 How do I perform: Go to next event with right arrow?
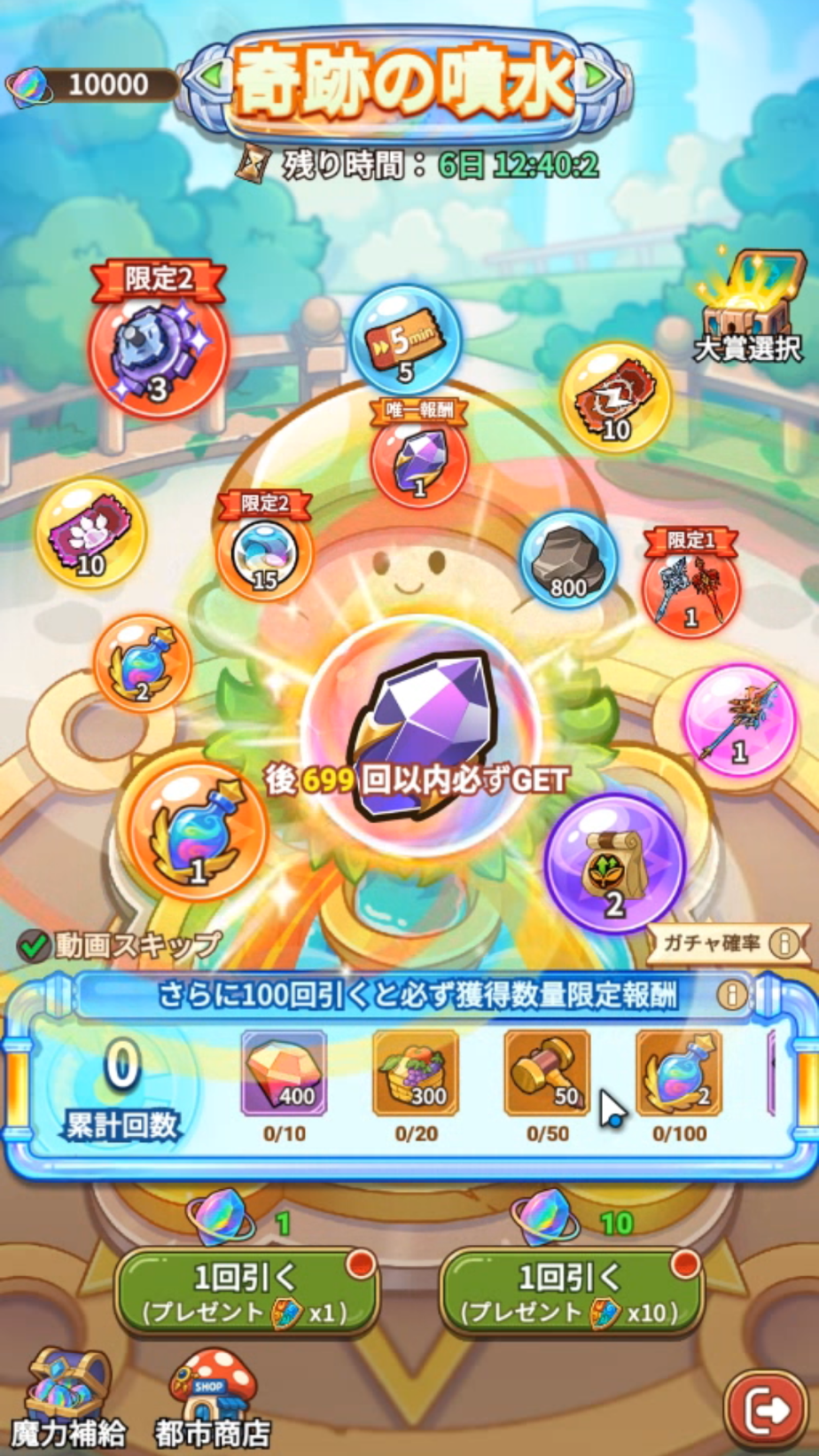pyautogui.click(x=599, y=78)
